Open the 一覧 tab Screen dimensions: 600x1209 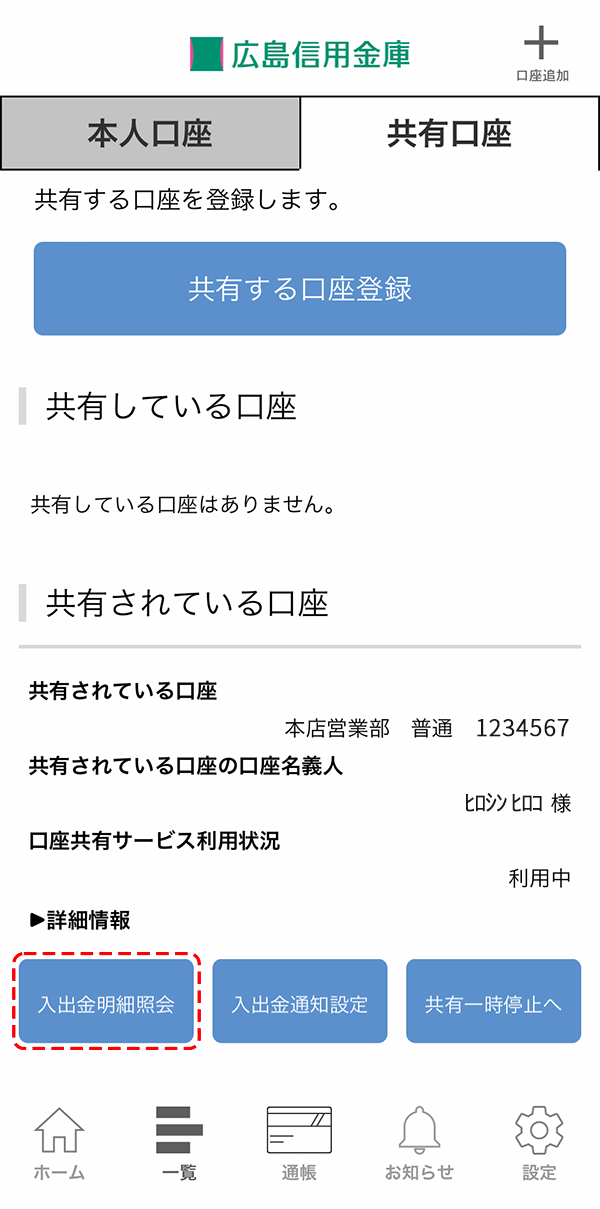[179, 1143]
